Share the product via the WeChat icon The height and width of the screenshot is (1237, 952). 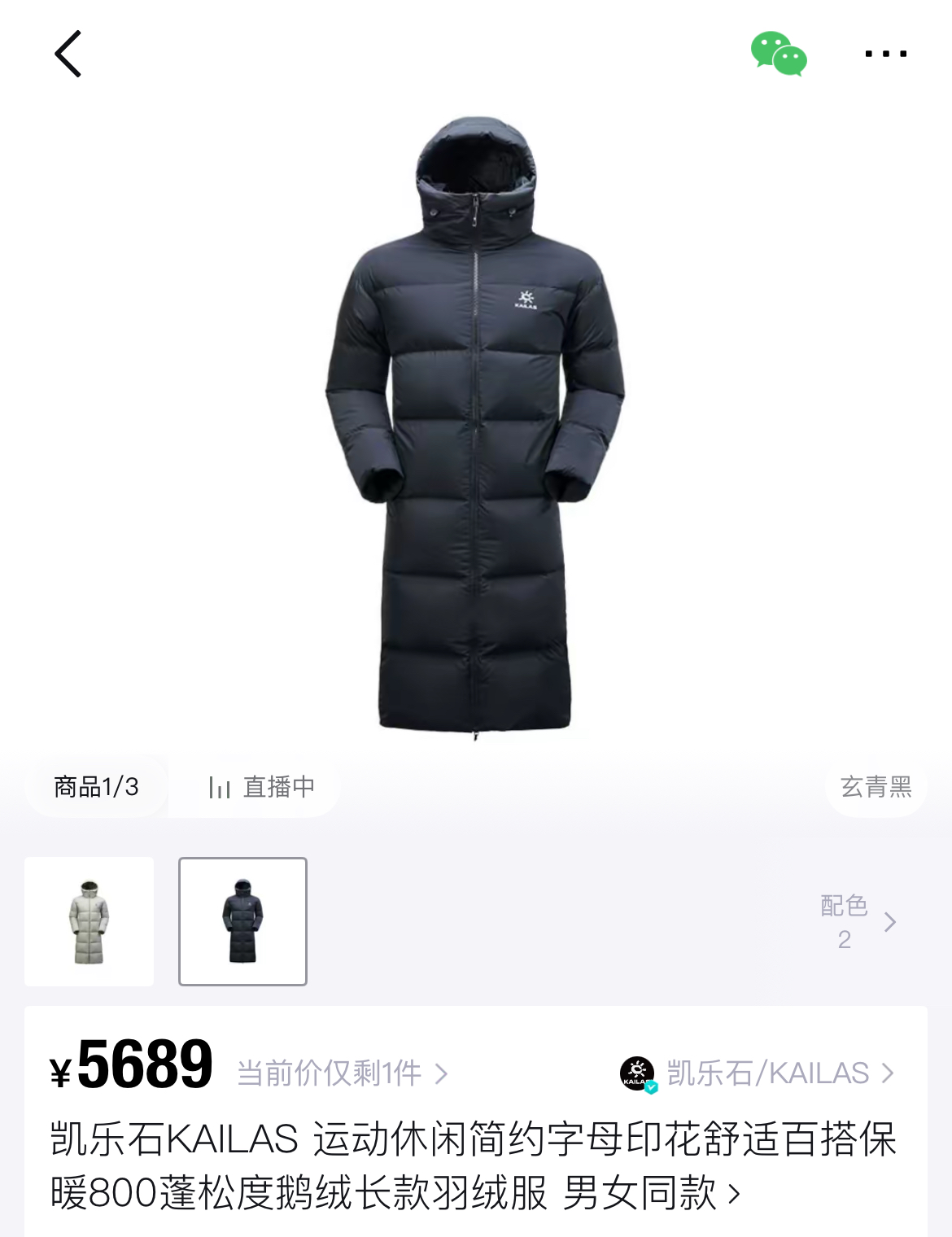[778, 54]
